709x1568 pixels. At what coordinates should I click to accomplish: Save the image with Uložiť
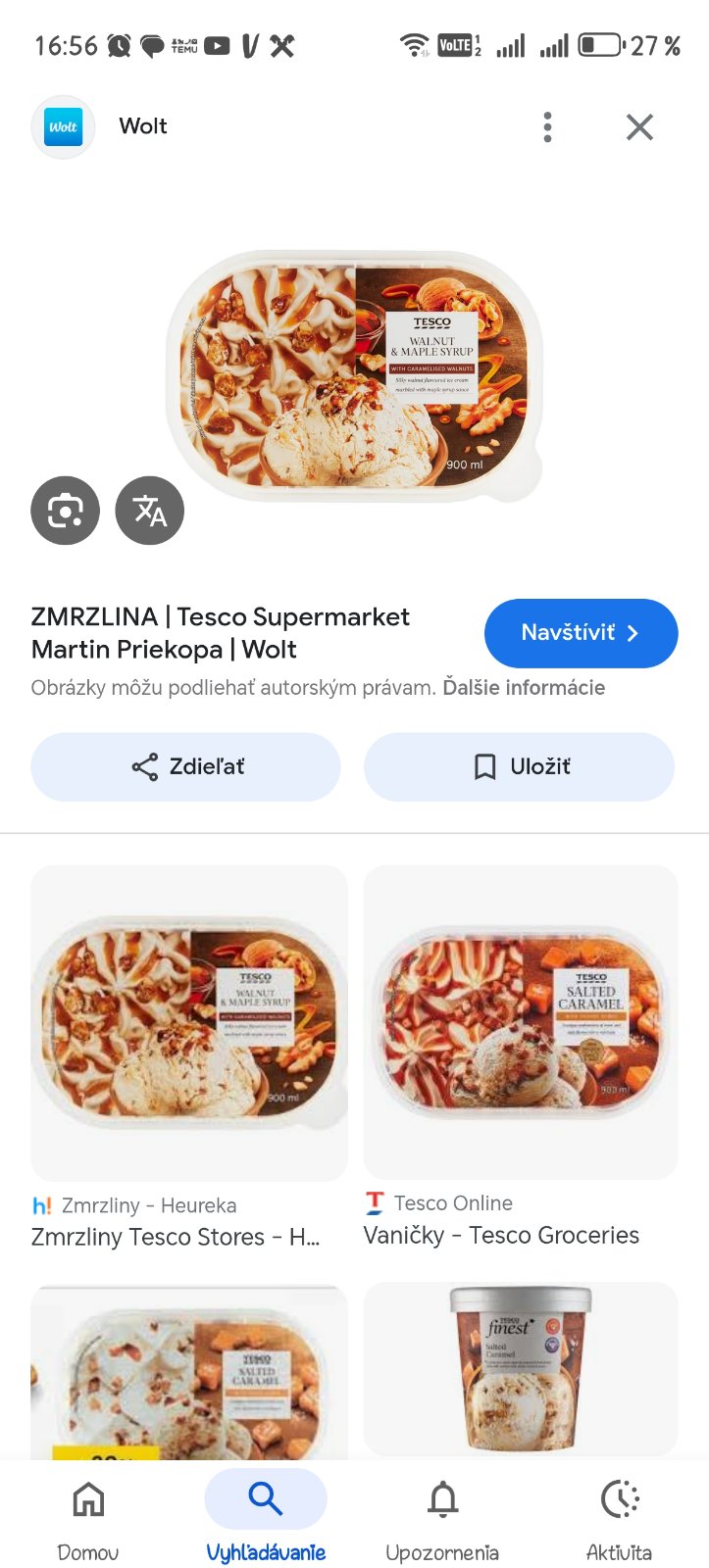click(x=519, y=766)
